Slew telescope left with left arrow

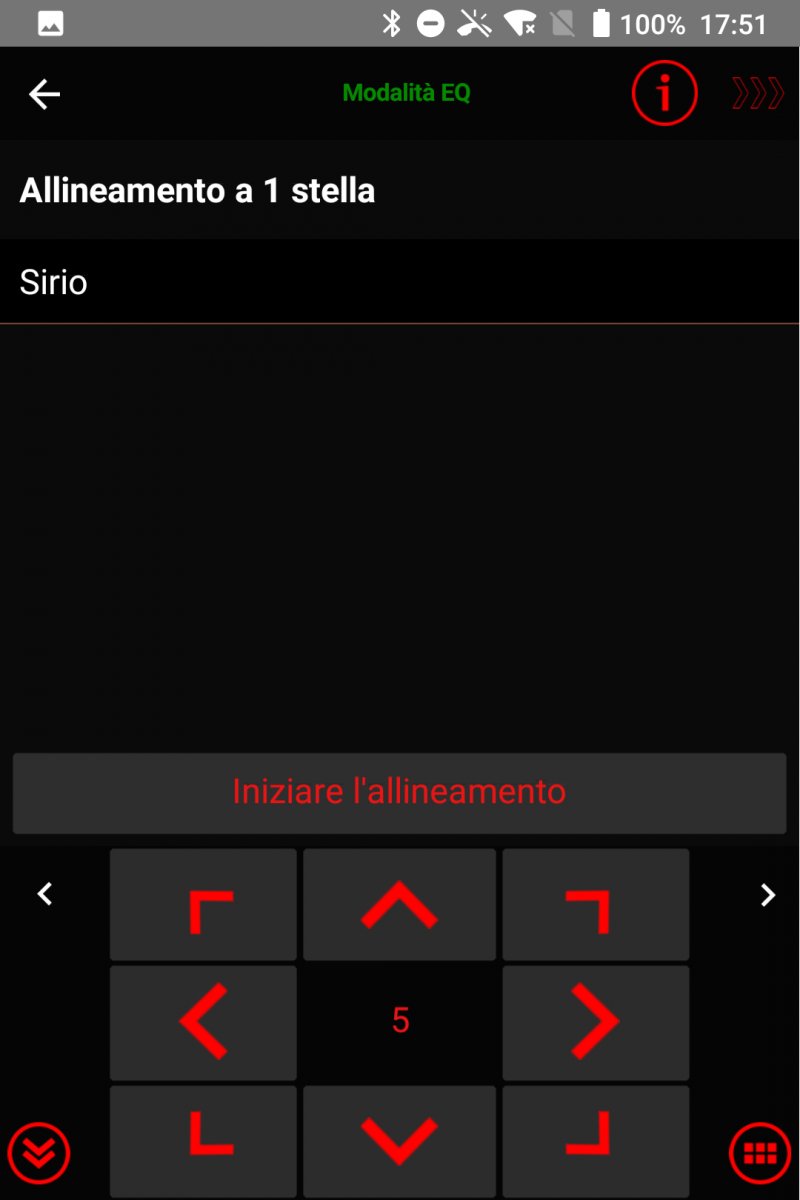[x=203, y=1022]
